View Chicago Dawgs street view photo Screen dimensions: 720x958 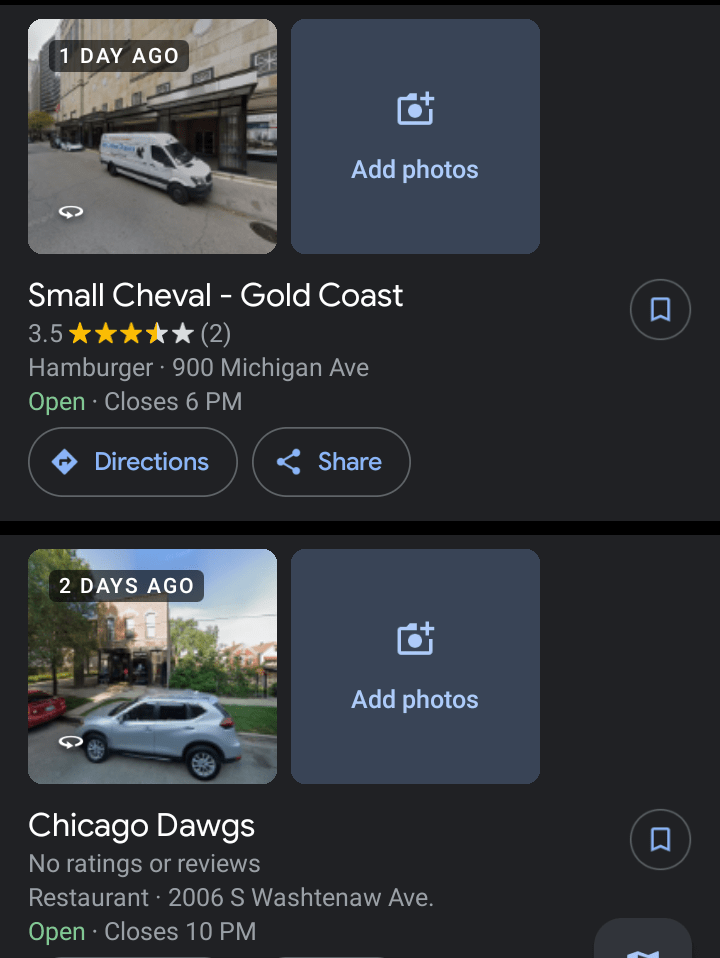(x=152, y=666)
